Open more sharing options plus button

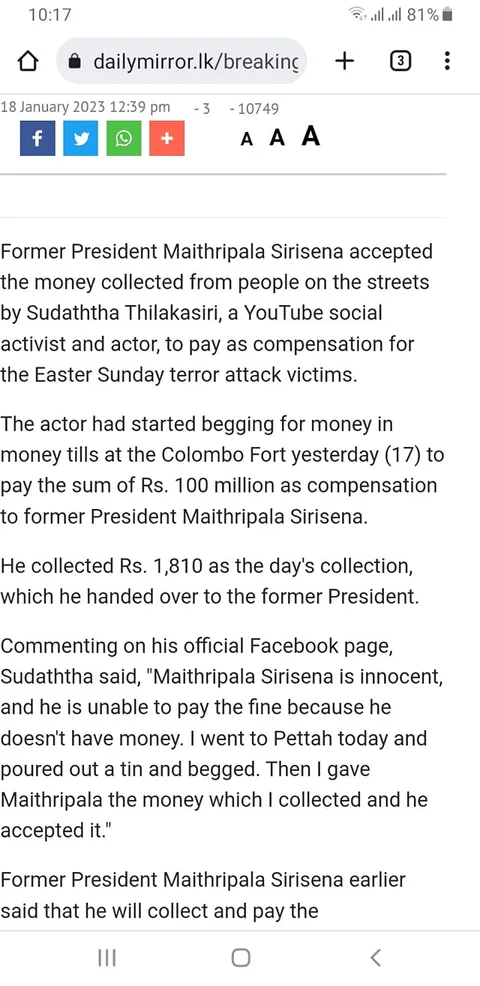tap(167, 138)
